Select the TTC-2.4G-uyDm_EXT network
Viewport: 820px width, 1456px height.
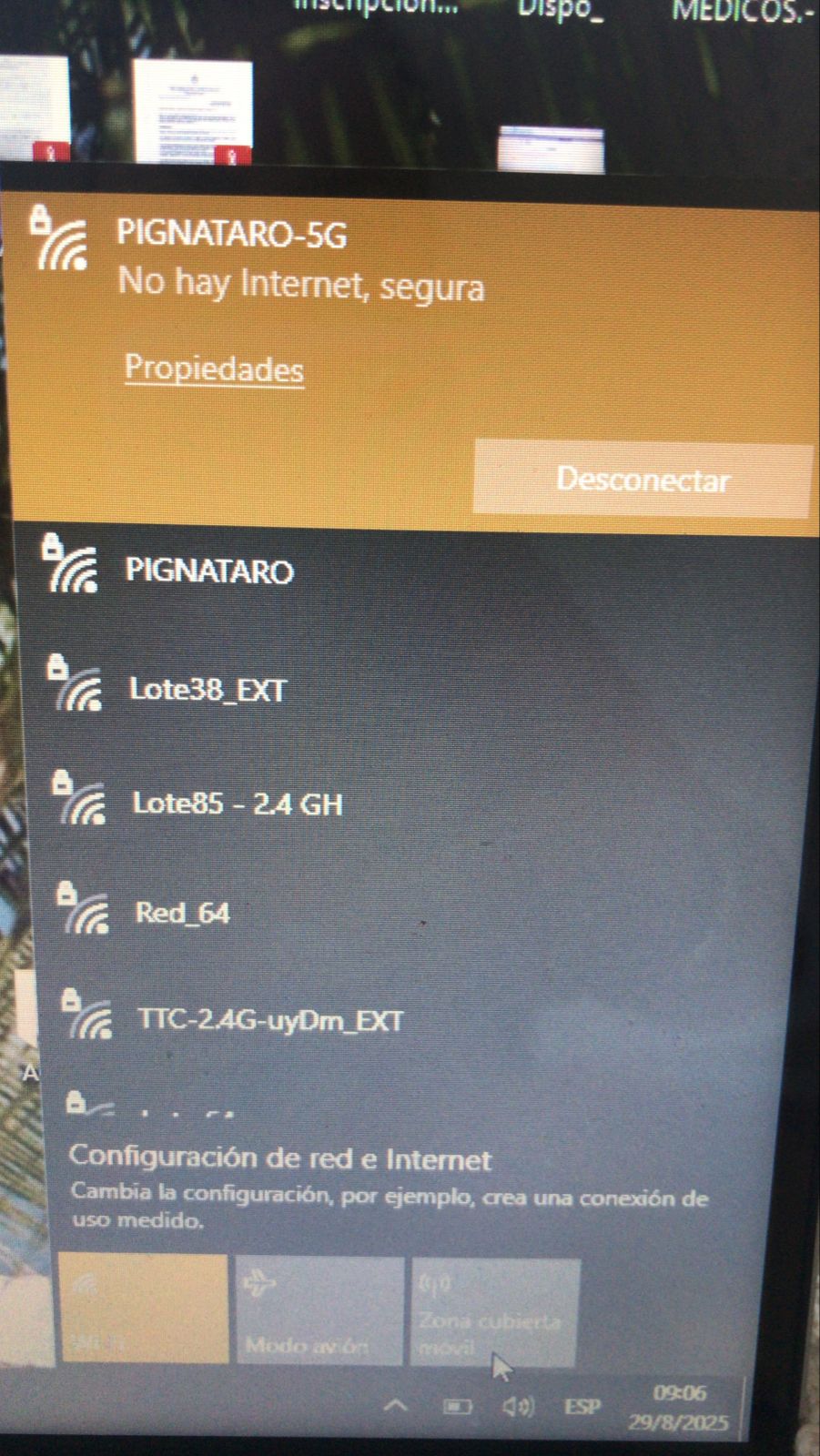[269, 1020]
